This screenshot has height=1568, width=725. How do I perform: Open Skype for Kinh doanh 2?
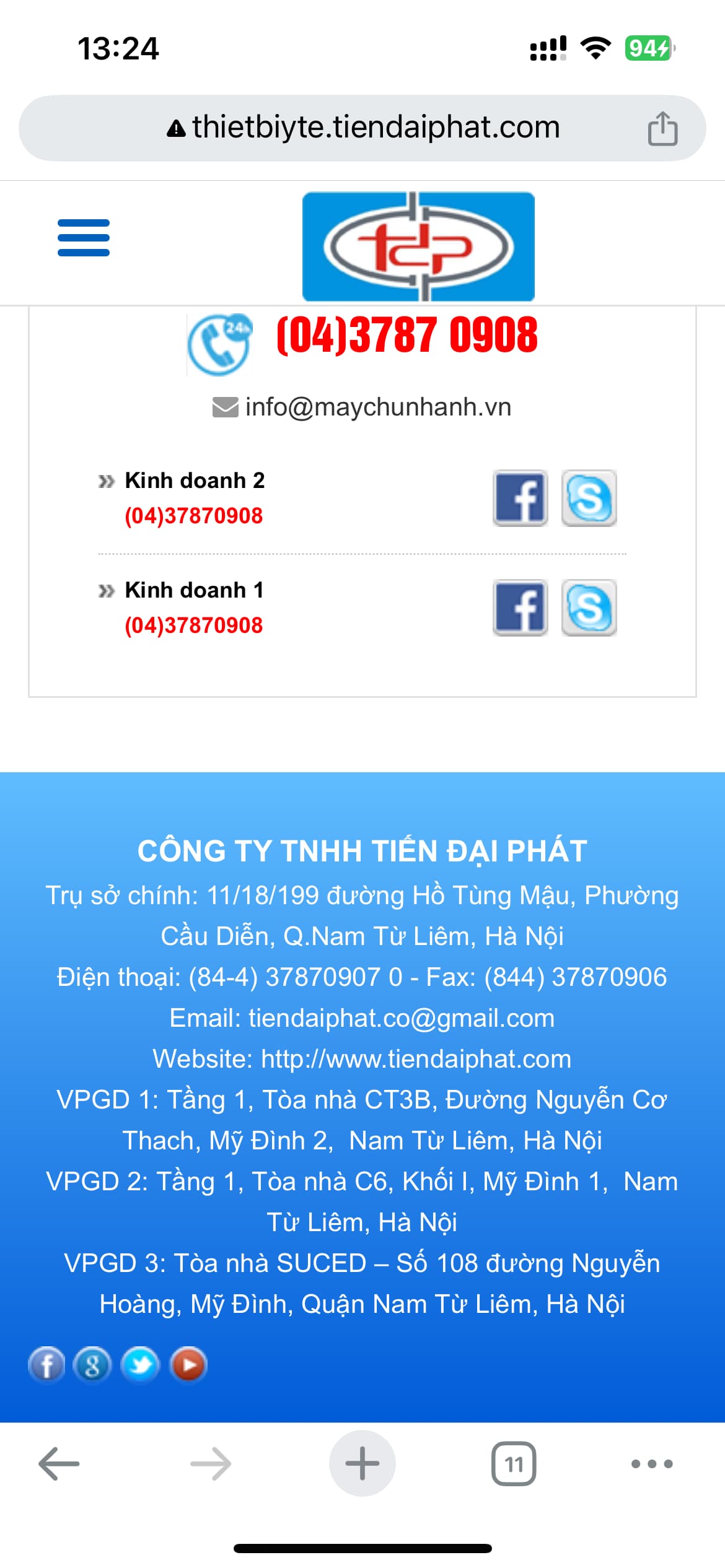589,498
